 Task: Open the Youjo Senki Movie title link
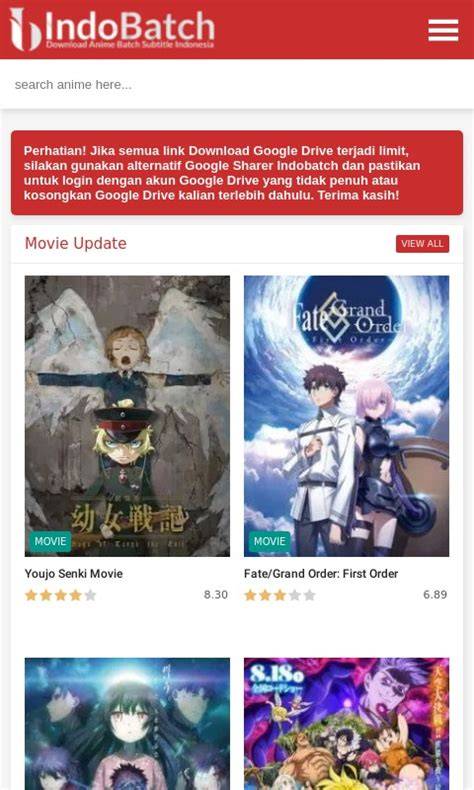click(74, 573)
